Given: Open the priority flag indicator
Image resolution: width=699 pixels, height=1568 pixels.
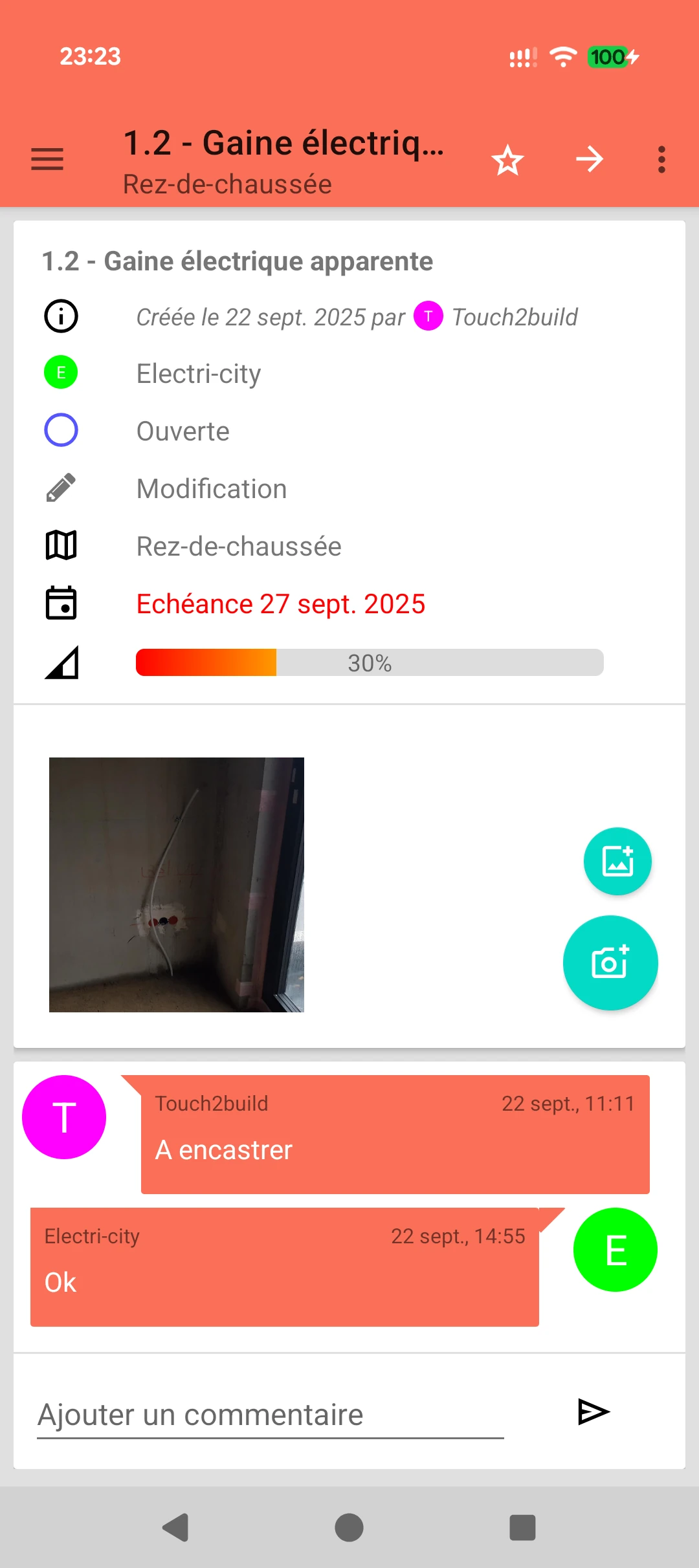Looking at the screenshot, I should (60, 662).
